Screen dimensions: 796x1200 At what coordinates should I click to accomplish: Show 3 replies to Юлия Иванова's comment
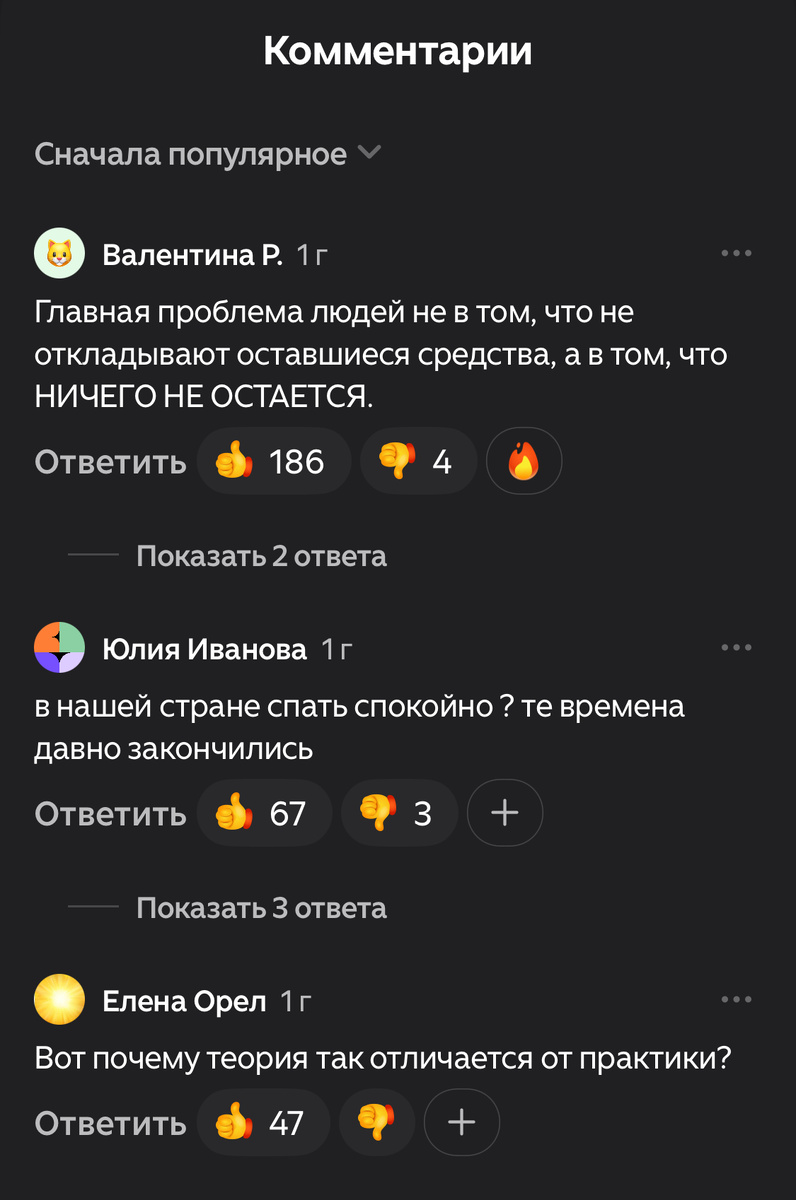point(261,908)
